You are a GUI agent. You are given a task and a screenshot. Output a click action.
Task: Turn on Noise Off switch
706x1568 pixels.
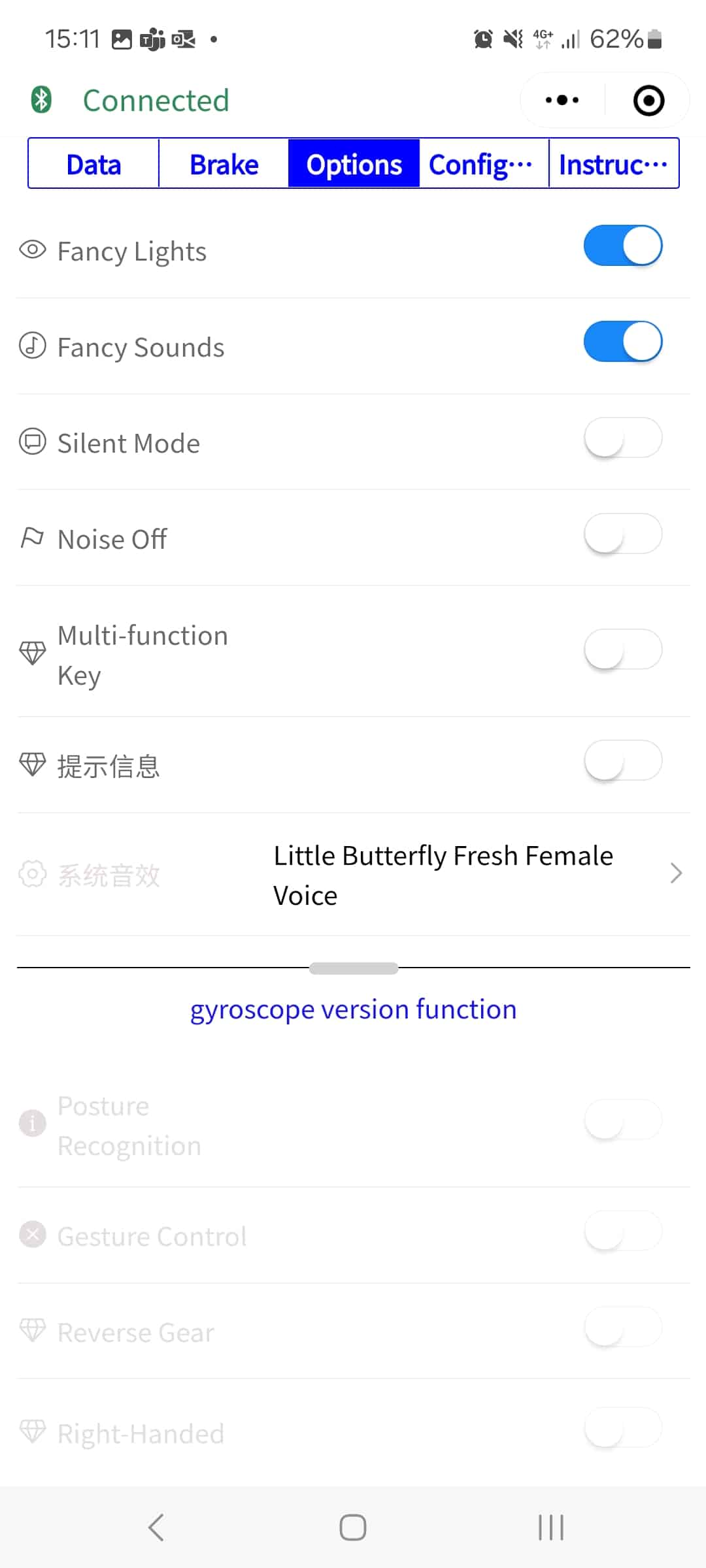pyautogui.click(x=623, y=534)
